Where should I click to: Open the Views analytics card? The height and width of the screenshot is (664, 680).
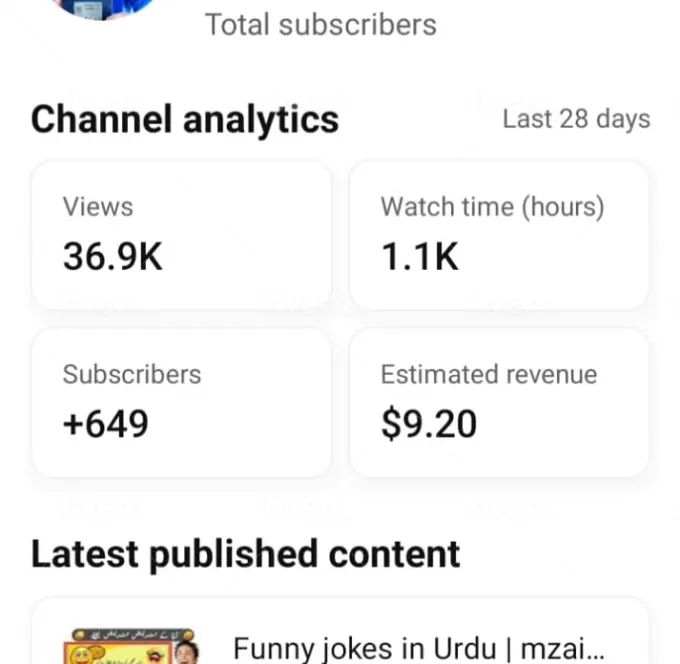181,235
